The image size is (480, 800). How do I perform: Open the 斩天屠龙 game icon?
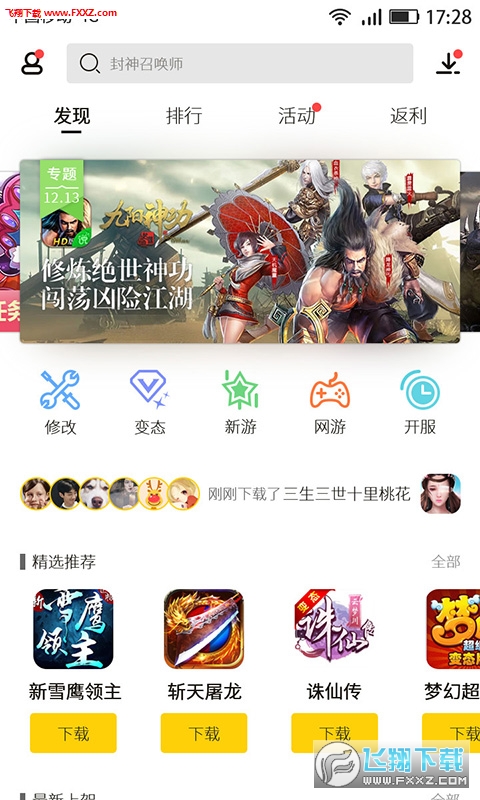click(204, 629)
